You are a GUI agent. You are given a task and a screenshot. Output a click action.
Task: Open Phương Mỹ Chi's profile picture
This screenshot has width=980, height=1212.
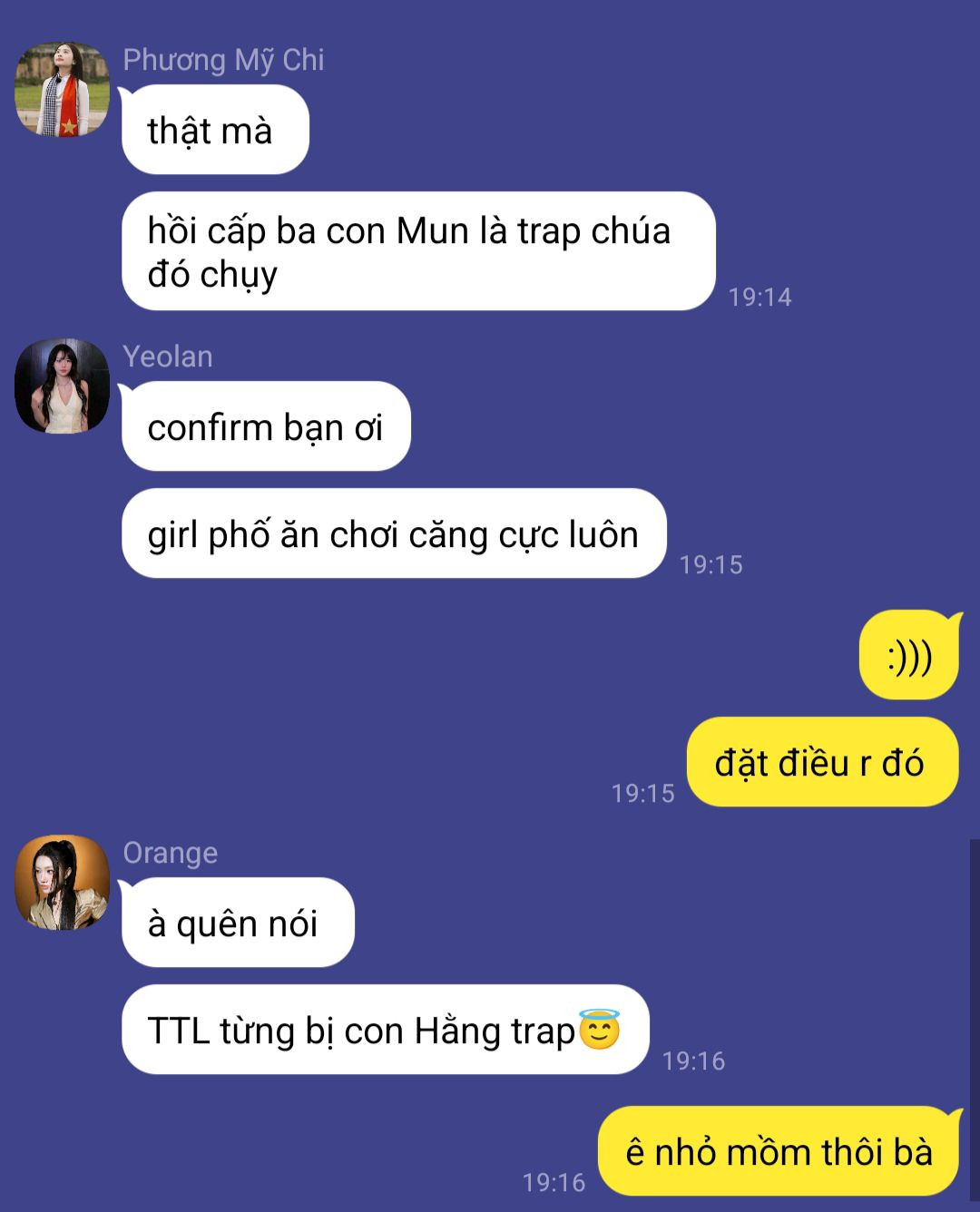pyautogui.click(x=62, y=89)
